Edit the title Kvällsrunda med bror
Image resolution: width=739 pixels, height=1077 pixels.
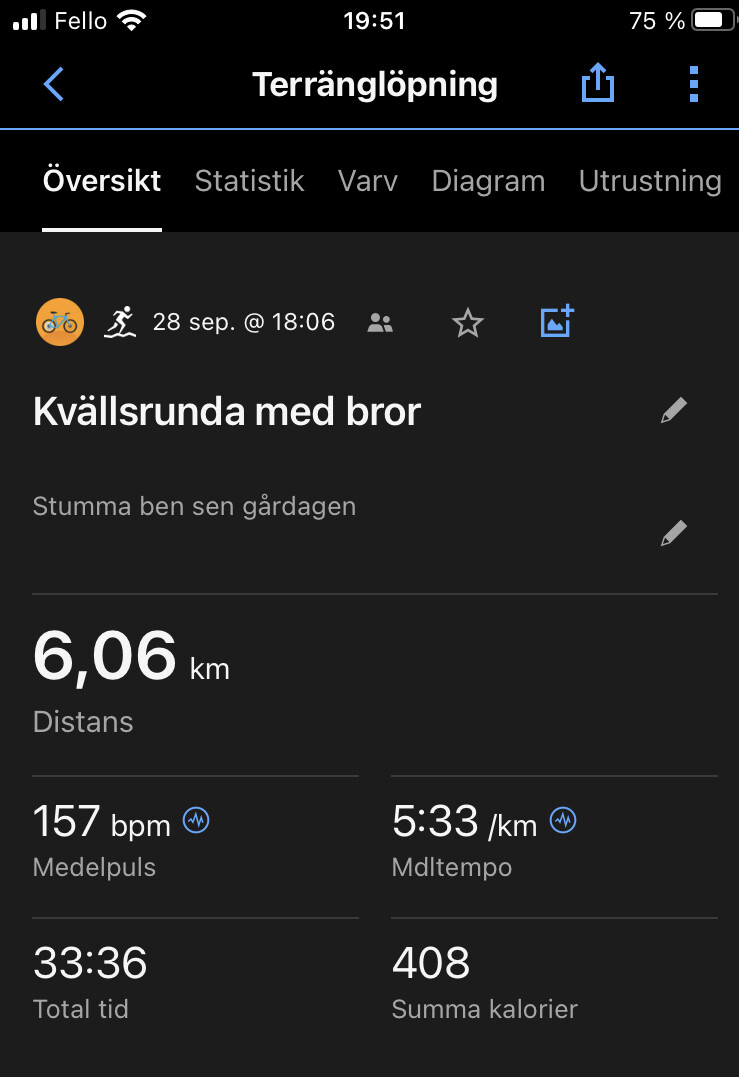(674, 411)
